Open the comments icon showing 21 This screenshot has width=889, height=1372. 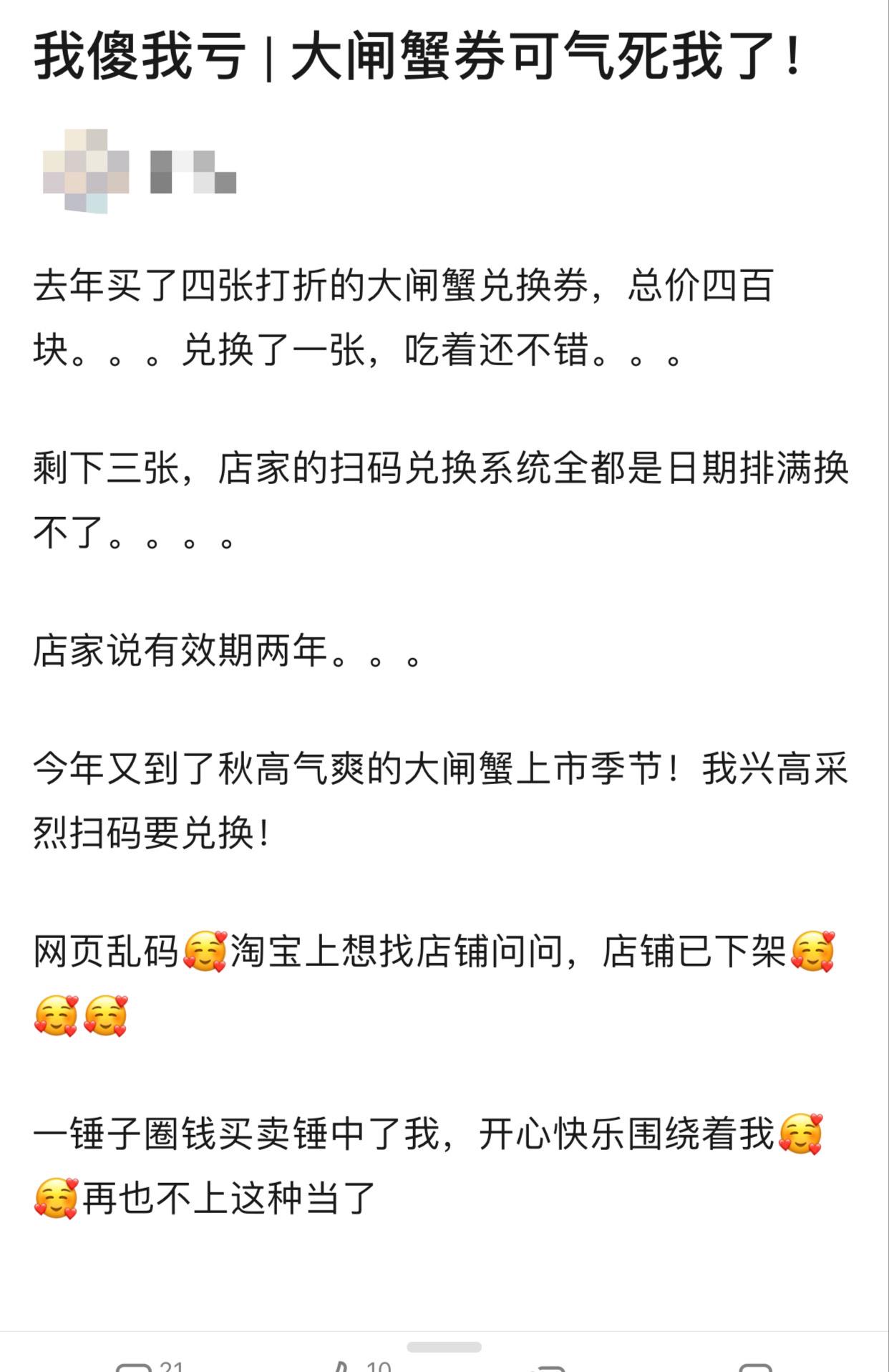click(135, 1366)
